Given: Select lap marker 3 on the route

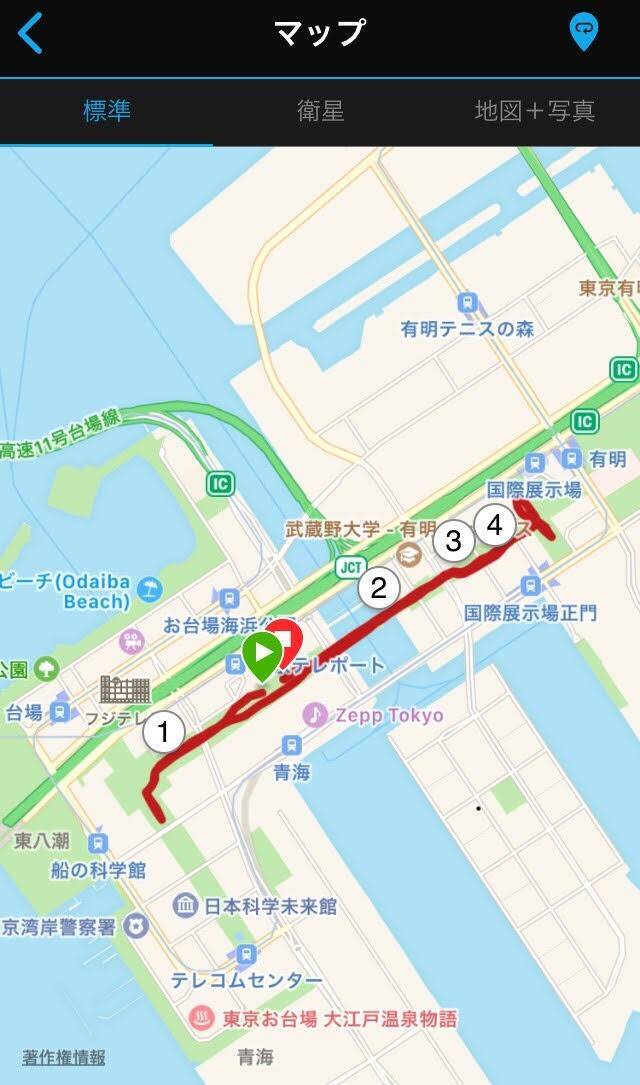Looking at the screenshot, I should 454,541.
